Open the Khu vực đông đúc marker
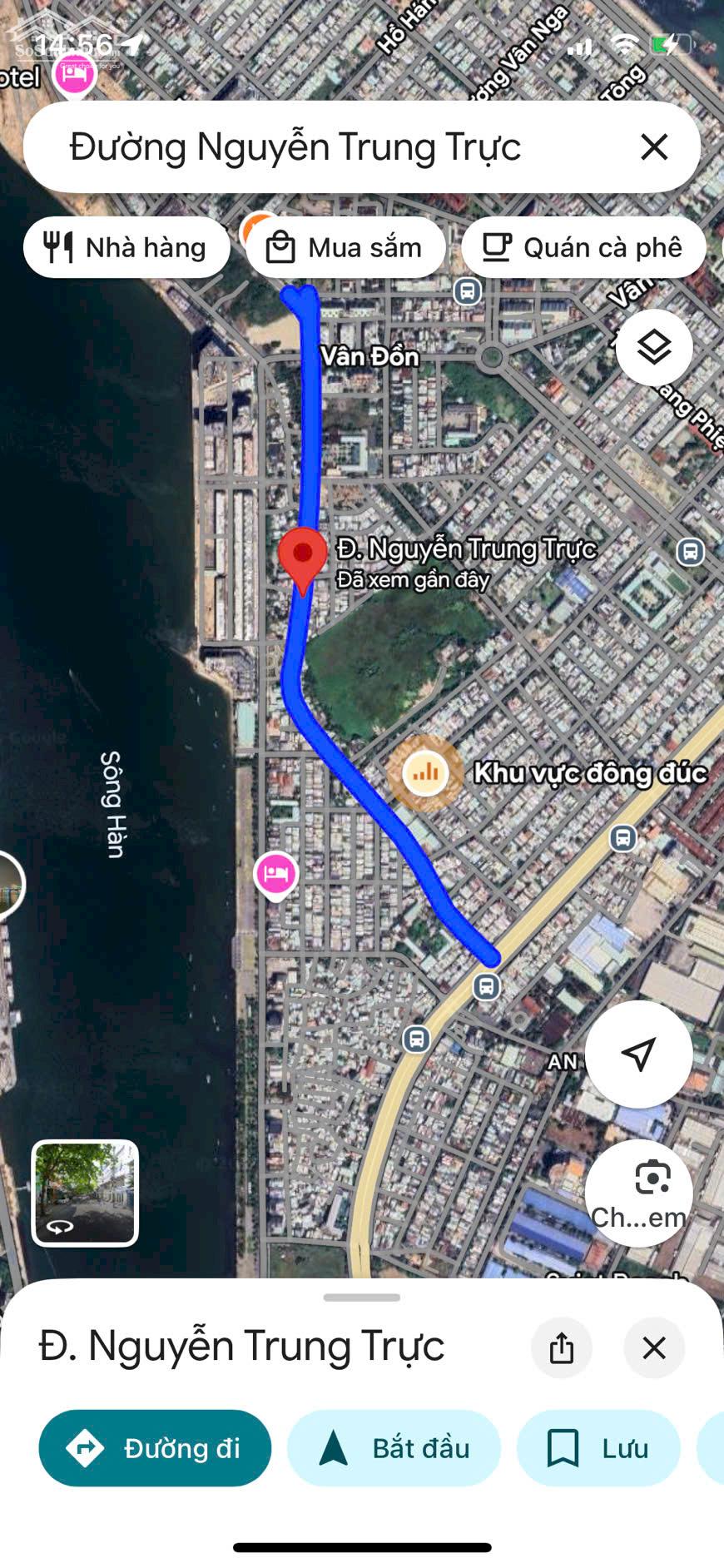Viewport: 724px width, 1568px height. coord(426,773)
